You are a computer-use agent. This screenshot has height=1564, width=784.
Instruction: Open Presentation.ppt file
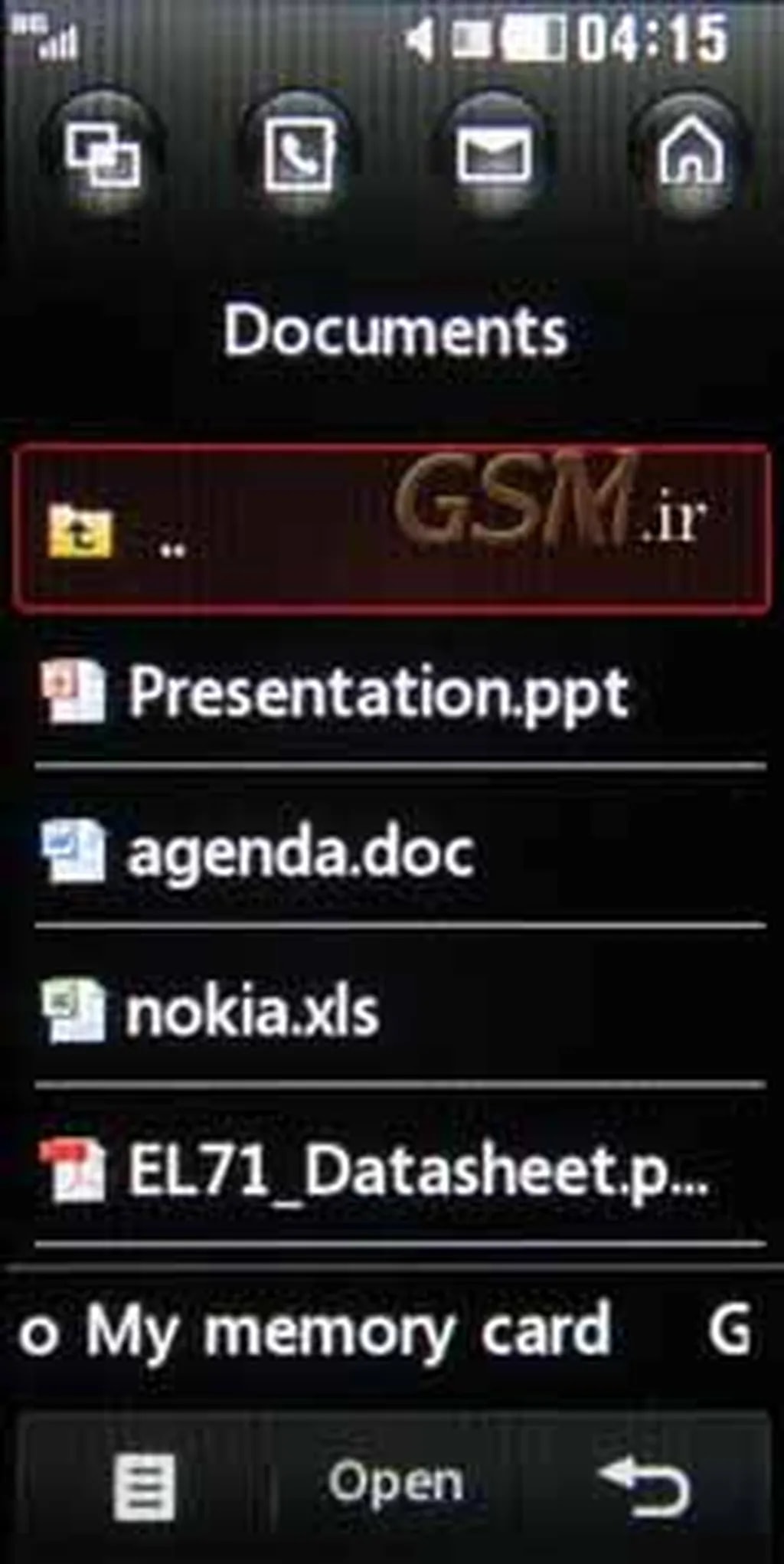coord(377,692)
